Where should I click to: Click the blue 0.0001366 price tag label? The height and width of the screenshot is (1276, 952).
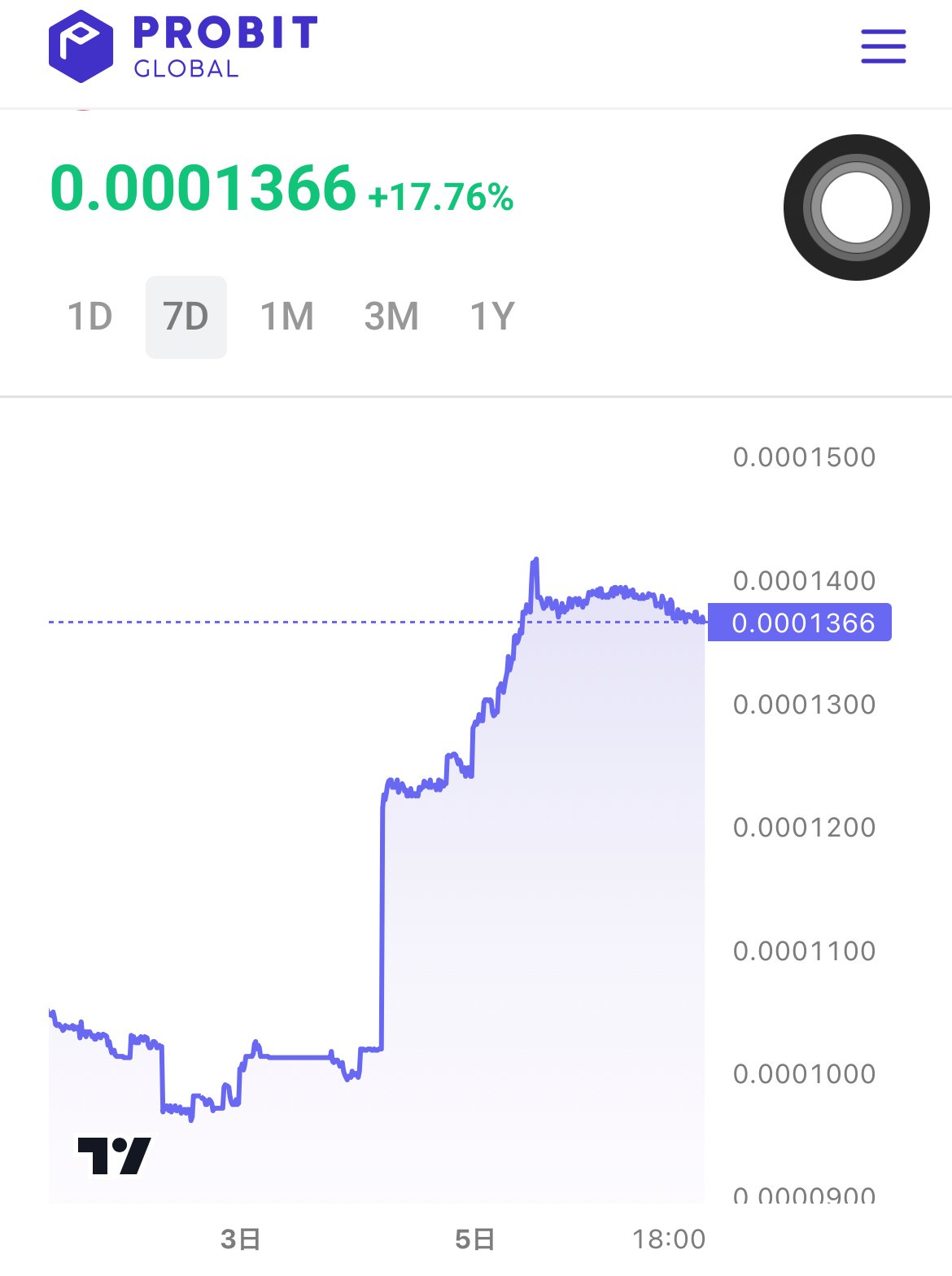pos(801,623)
